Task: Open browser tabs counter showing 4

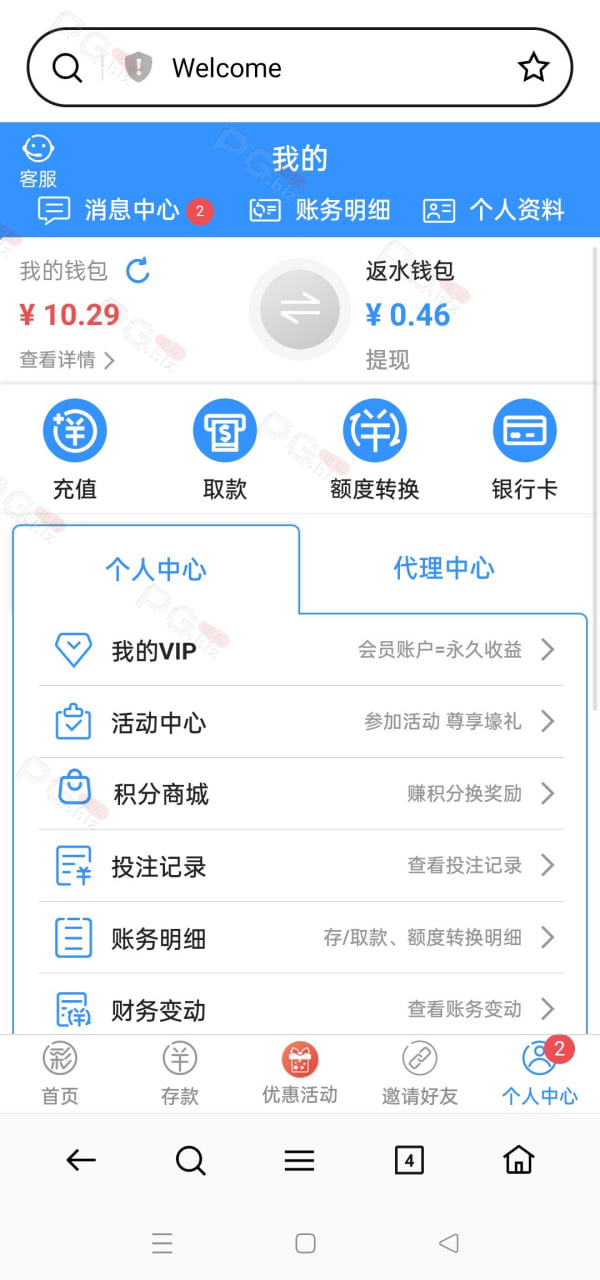Action: click(x=408, y=1160)
